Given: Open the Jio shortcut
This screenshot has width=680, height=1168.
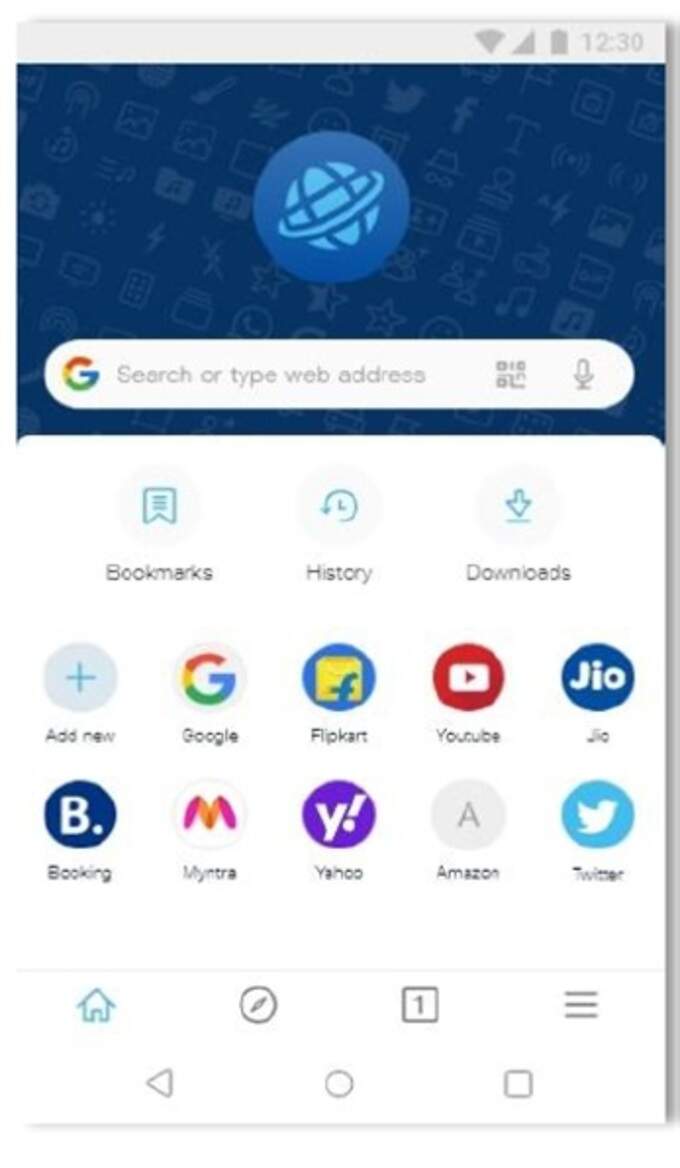Looking at the screenshot, I should 597,678.
